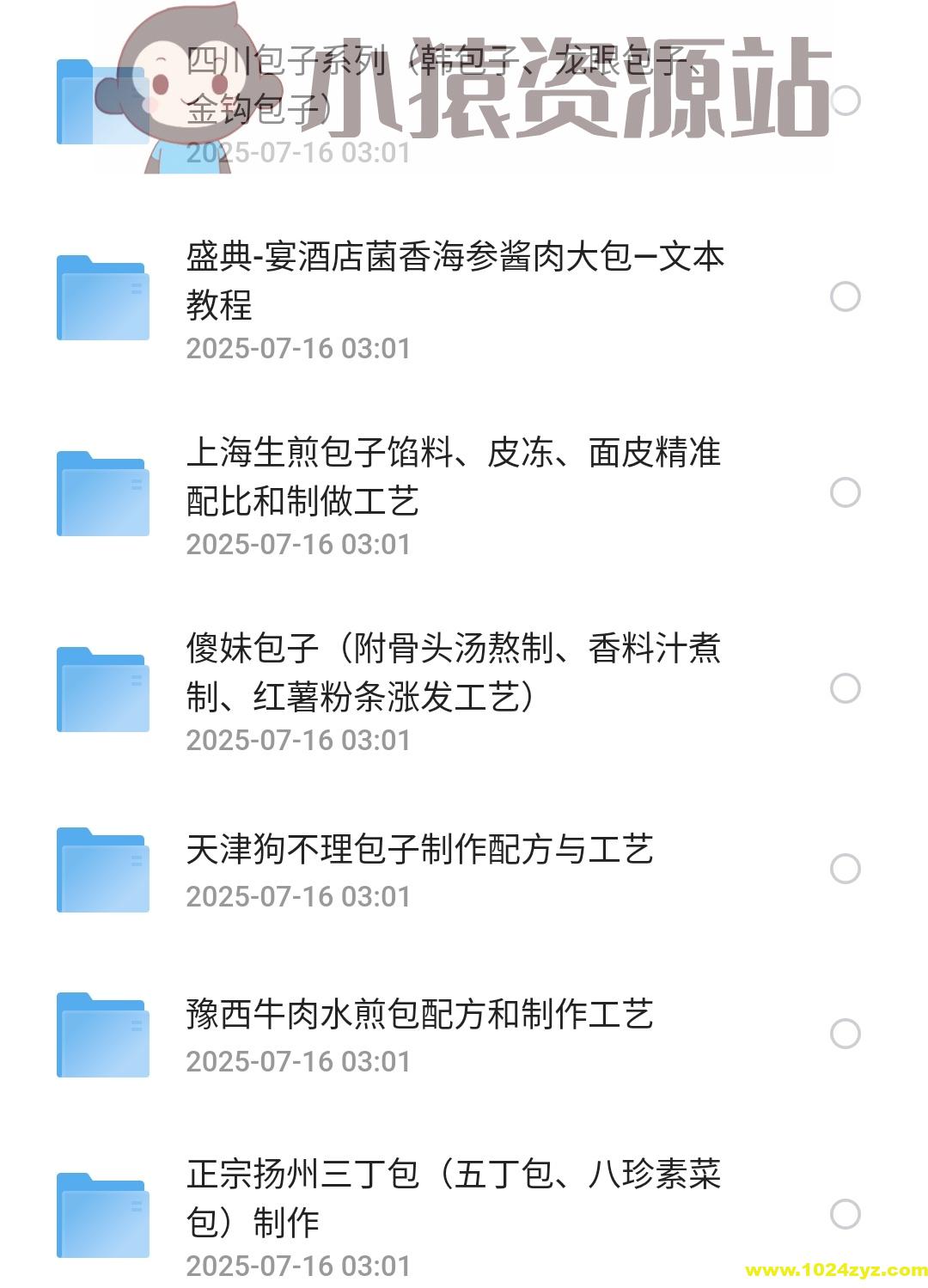Click the 正宗扬州三丁包 folder icon

coord(101,1216)
